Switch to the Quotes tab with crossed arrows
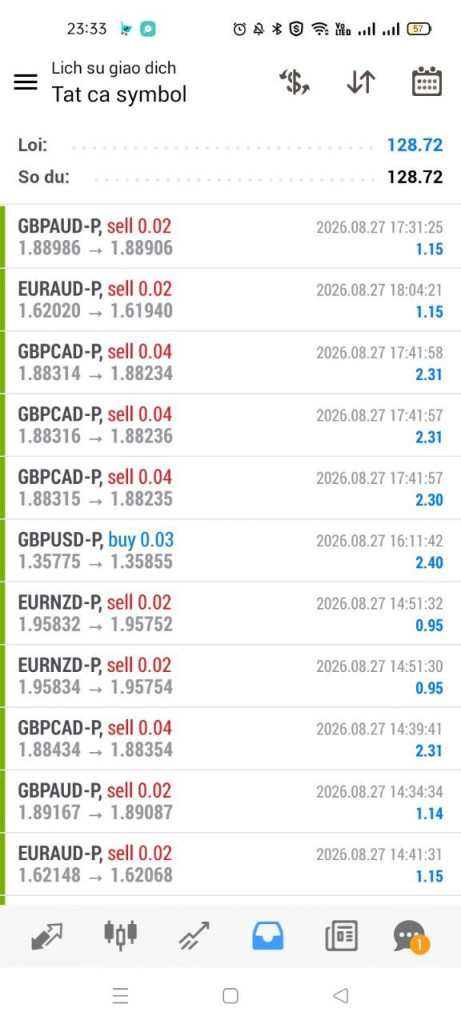 (x=47, y=936)
